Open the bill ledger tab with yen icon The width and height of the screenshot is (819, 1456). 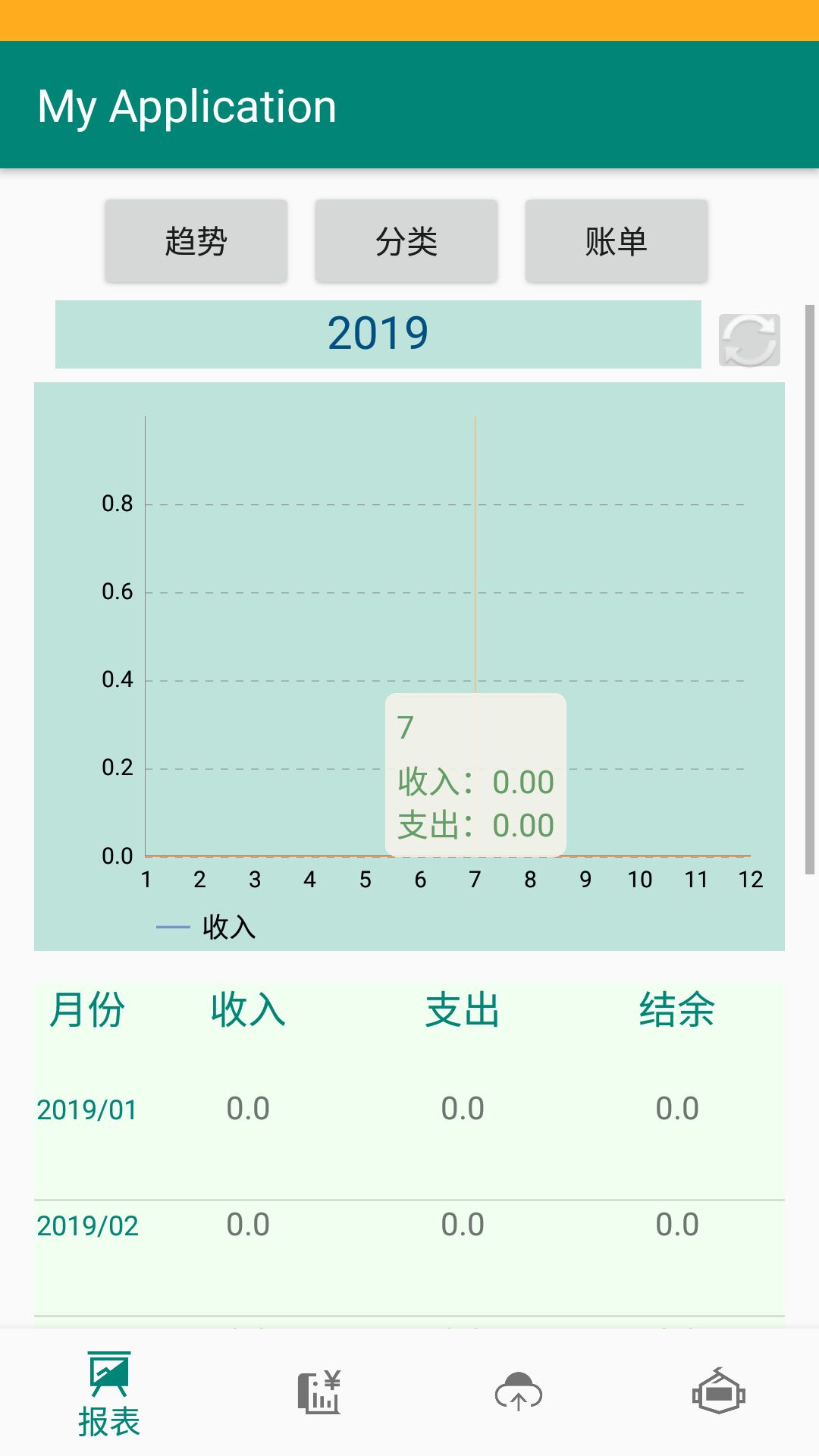pyautogui.click(x=319, y=1392)
